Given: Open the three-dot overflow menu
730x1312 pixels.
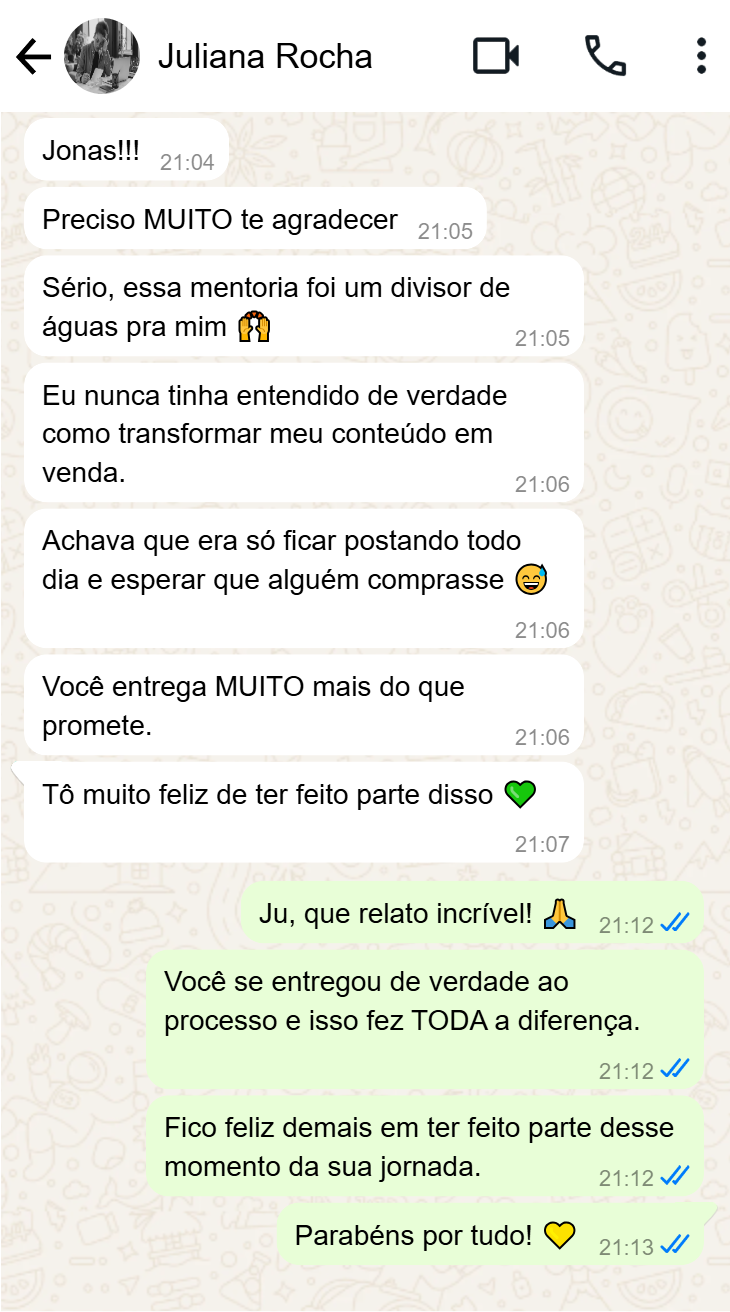Looking at the screenshot, I should [x=701, y=56].
